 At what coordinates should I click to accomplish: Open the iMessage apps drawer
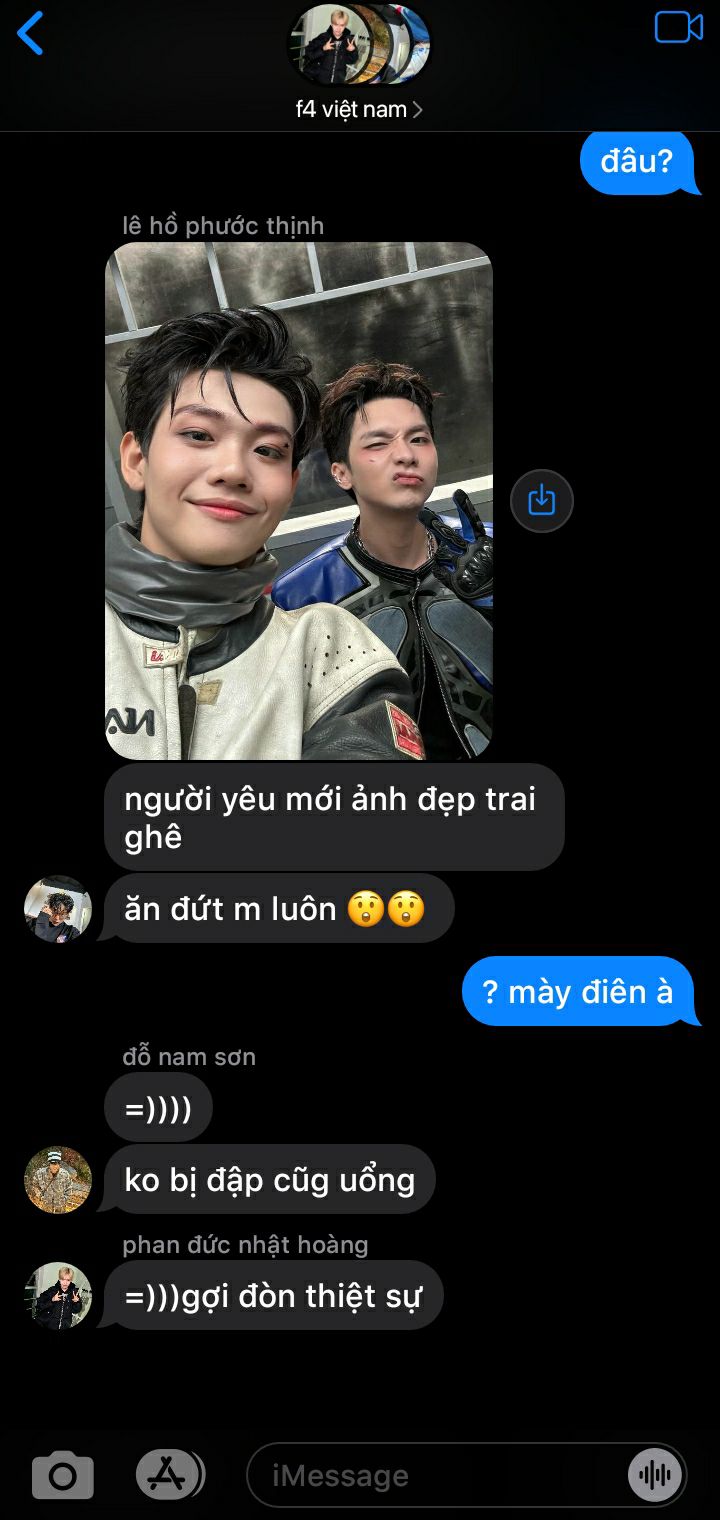click(x=168, y=1474)
